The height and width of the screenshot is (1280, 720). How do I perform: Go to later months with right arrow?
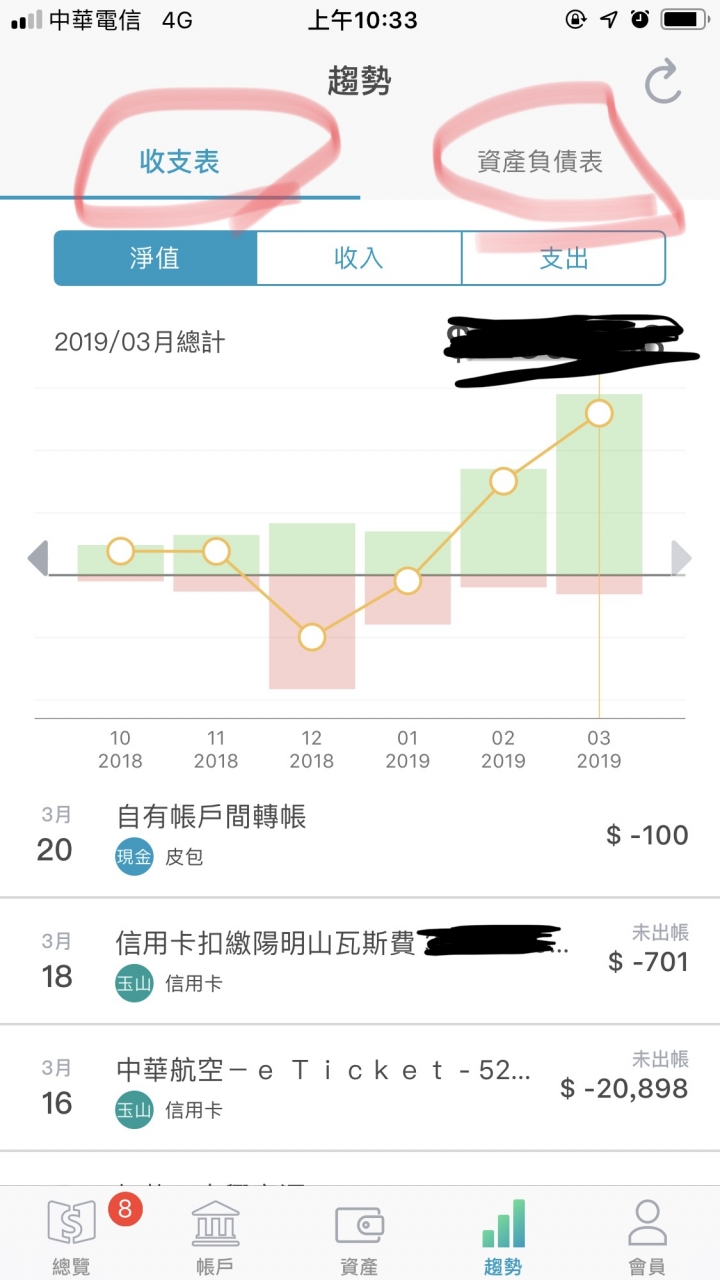click(x=681, y=558)
